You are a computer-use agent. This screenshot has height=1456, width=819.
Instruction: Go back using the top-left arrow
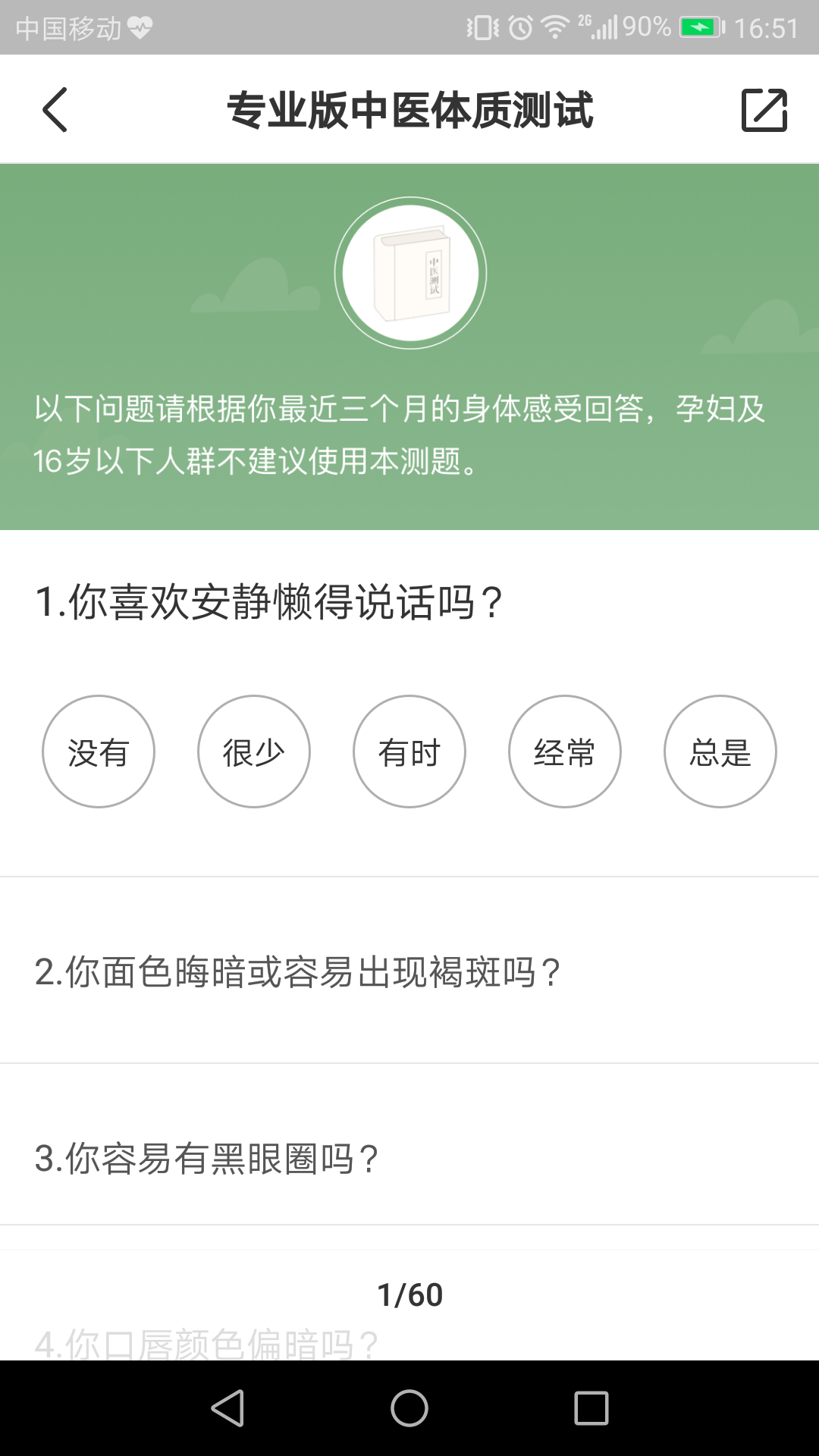tap(55, 110)
